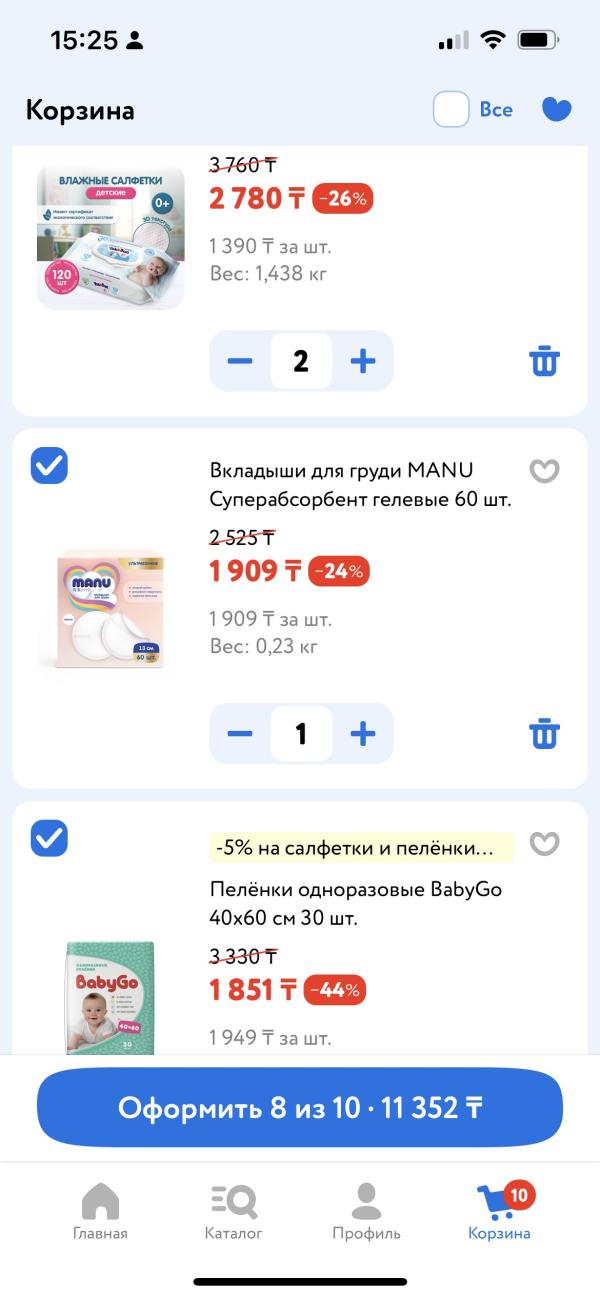Viewport: 600px width, 1297px height.
Task: Decrease MANU breast pads quantity
Action: pyautogui.click(x=240, y=734)
